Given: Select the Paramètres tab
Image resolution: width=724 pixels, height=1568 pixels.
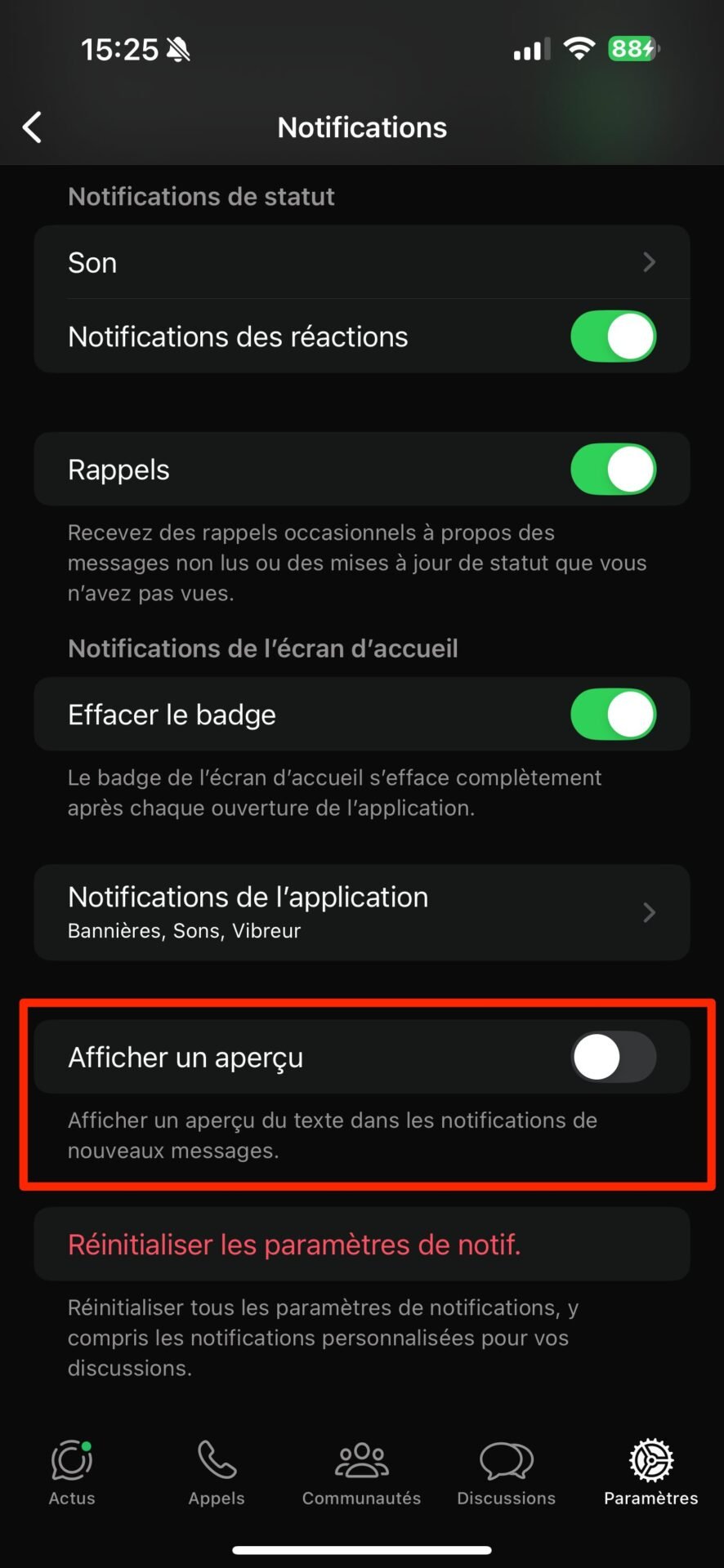Looking at the screenshot, I should click(x=651, y=1472).
